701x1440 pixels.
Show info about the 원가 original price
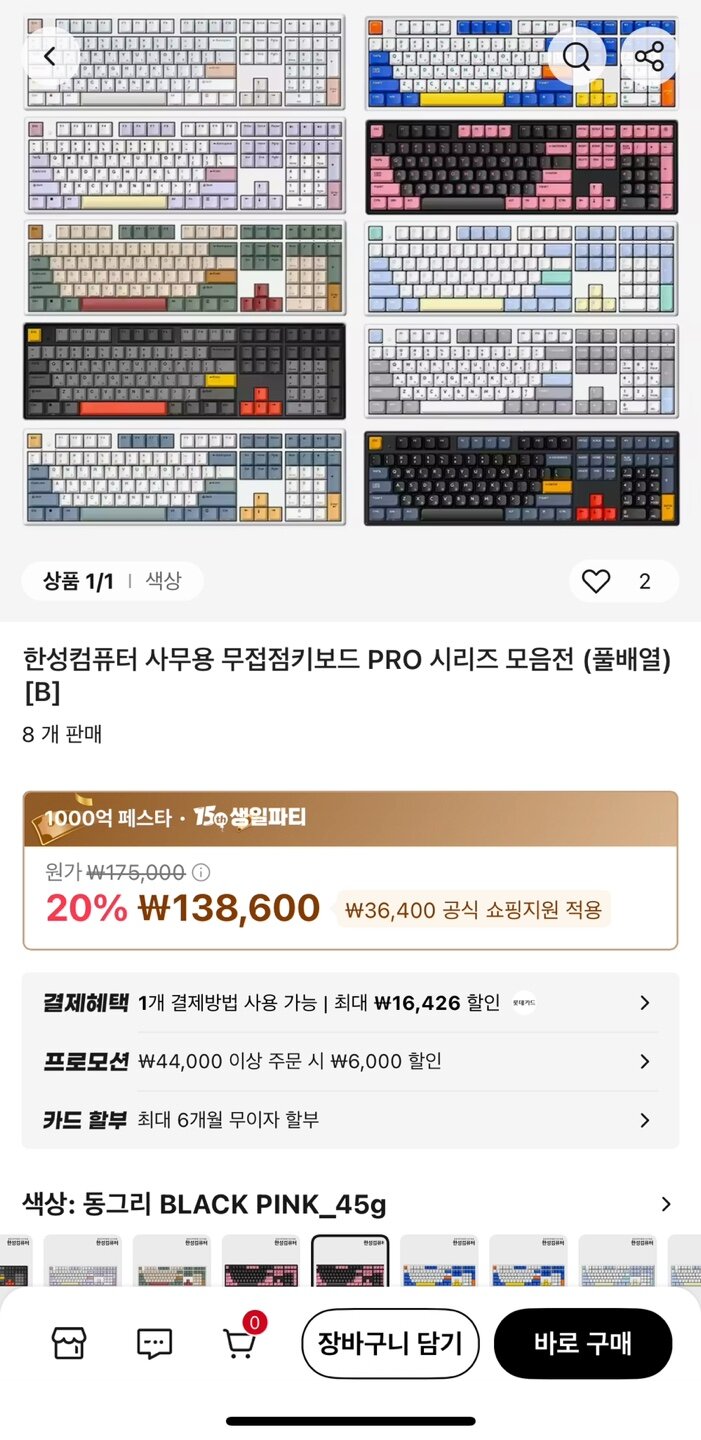click(x=201, y=871)
